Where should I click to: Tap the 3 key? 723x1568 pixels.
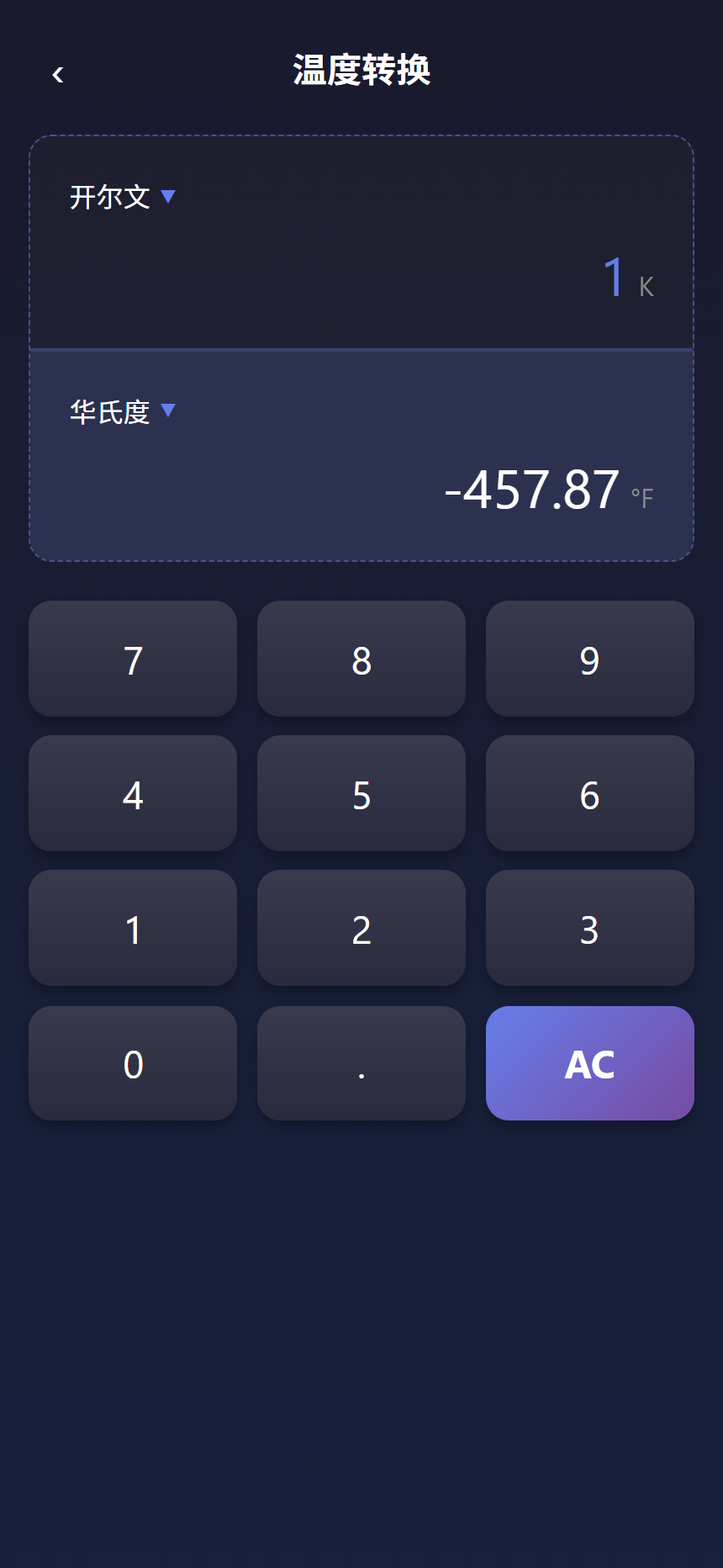590,928
